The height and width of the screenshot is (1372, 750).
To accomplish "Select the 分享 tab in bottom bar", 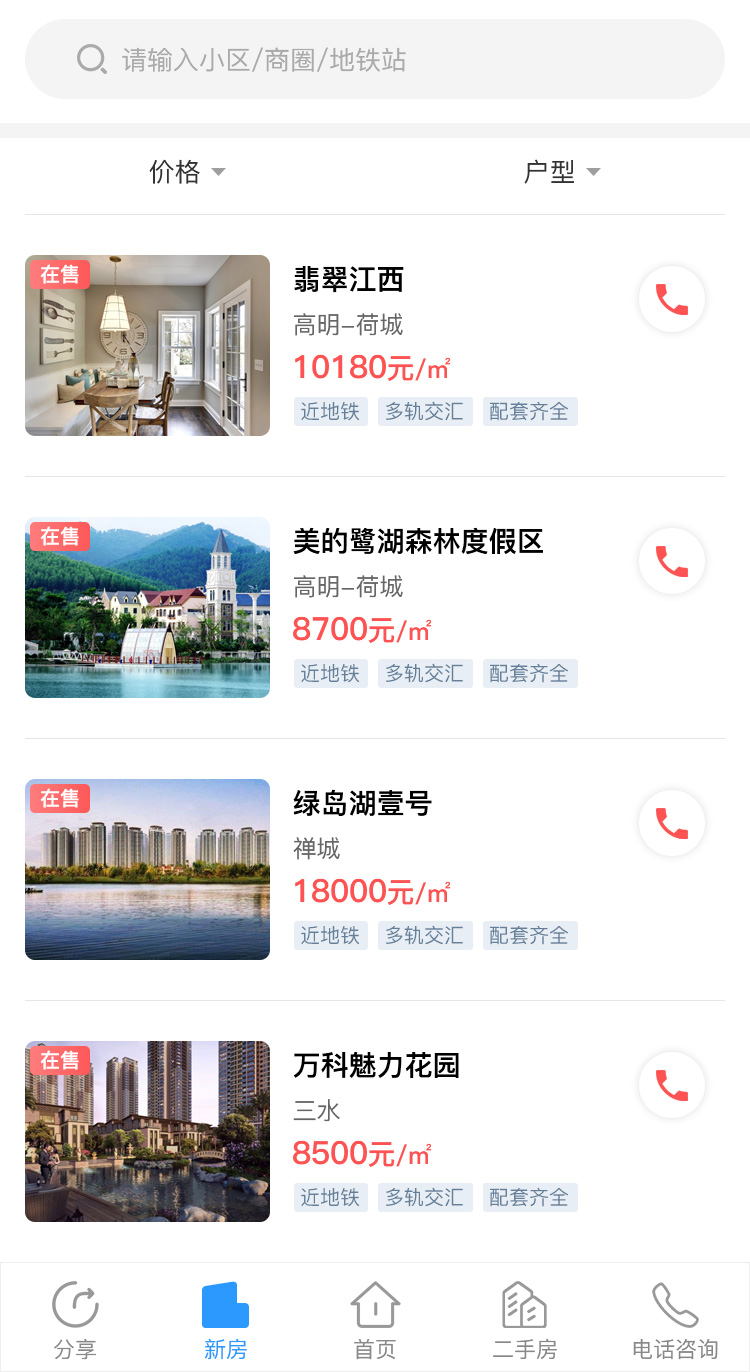I will 75,1320.
